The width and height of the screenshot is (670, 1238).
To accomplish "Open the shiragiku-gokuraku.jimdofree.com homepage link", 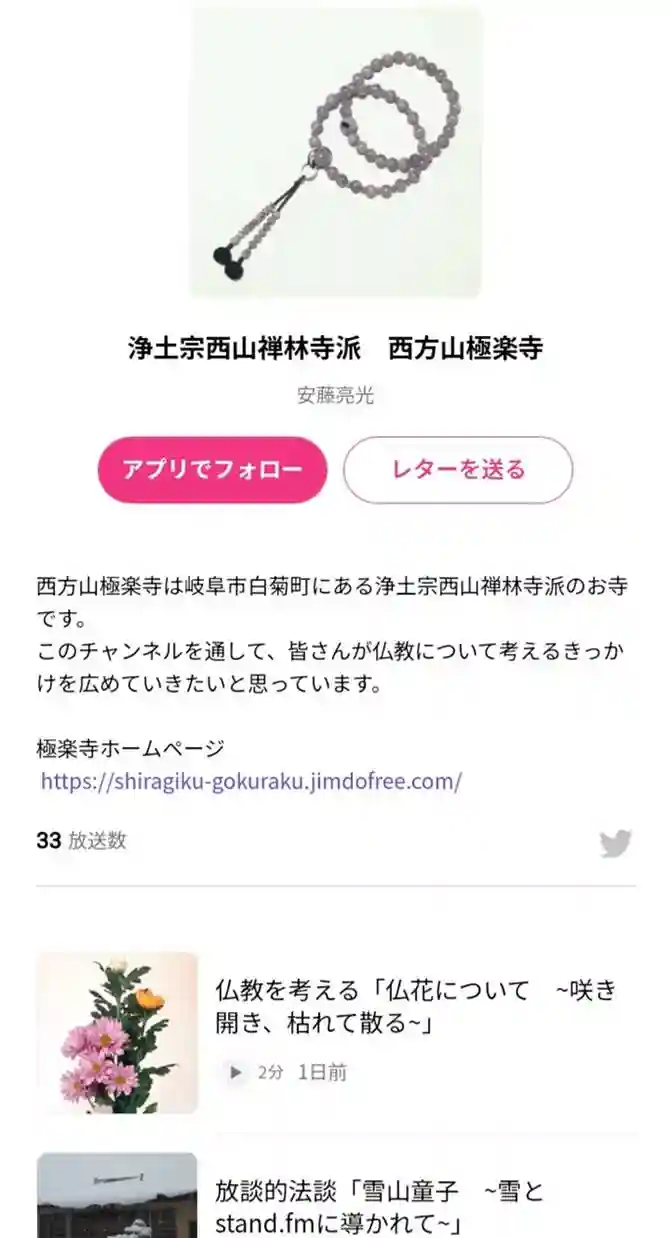I will click(251, 781).
